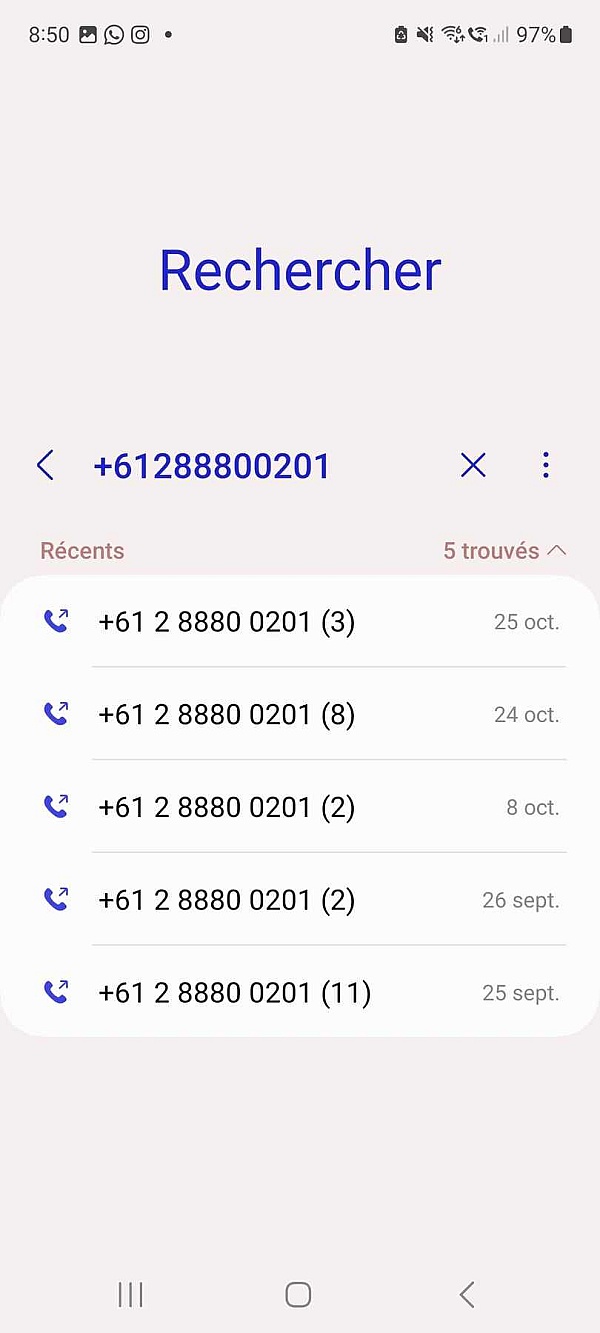This screenshot has height=1333, width=600.
Task: Select the call entry from 8 oct.
Action: tap(300, 807)
